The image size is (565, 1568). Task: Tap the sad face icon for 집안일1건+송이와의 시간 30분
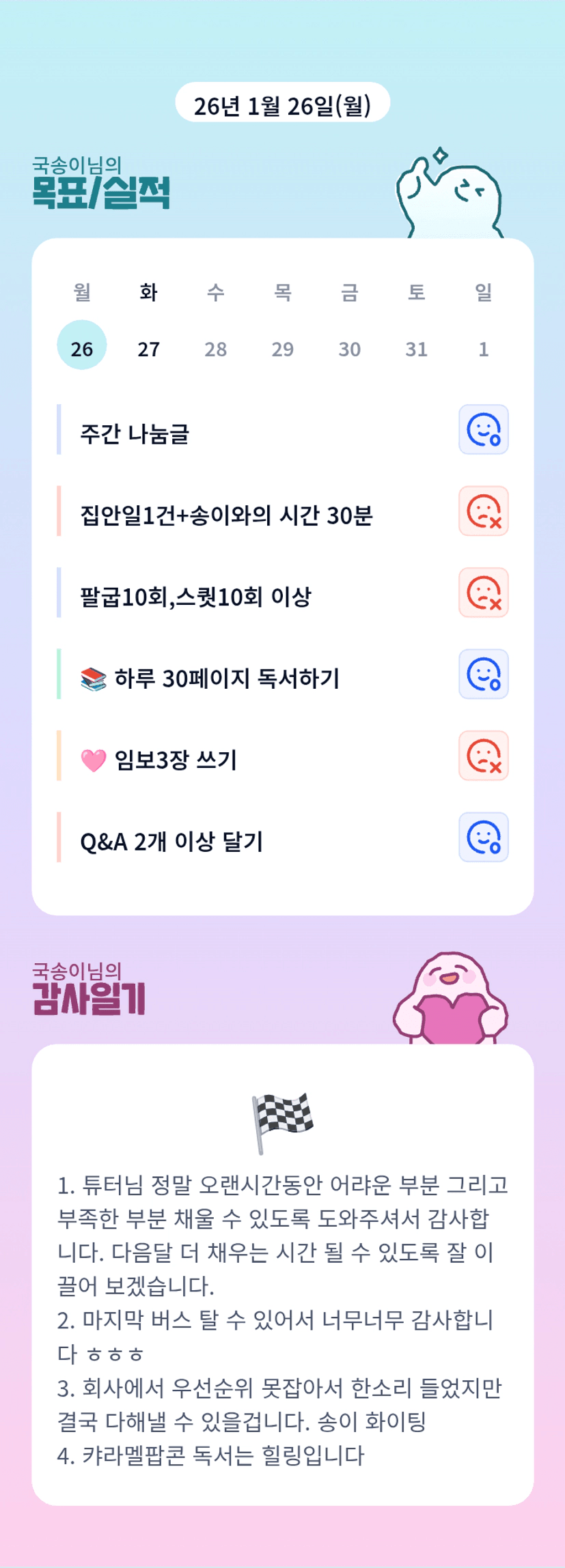coord(483,511)
